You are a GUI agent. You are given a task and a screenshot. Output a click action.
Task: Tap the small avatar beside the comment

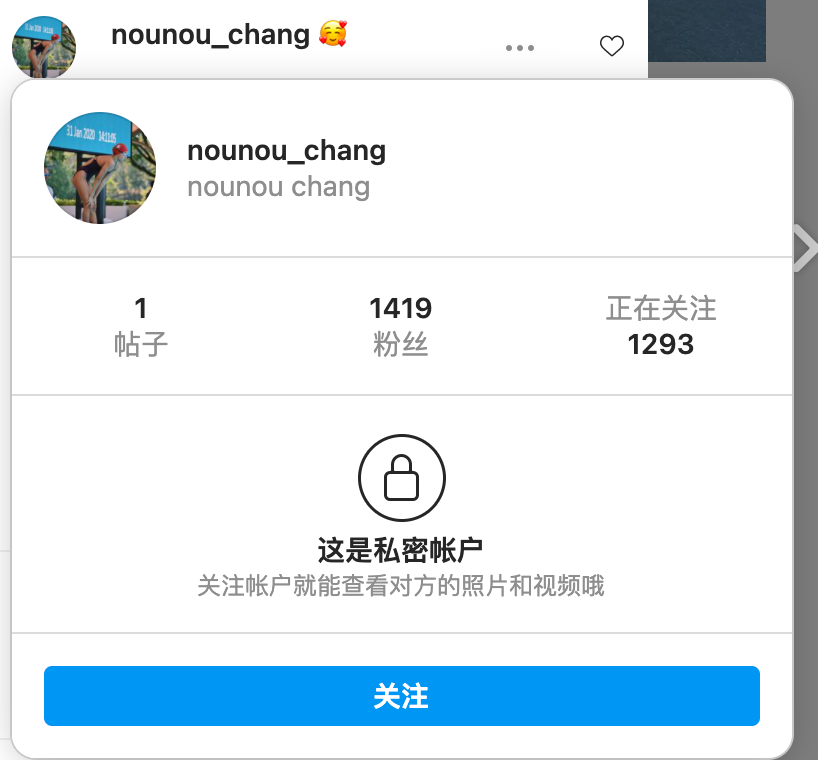[44, 47]
